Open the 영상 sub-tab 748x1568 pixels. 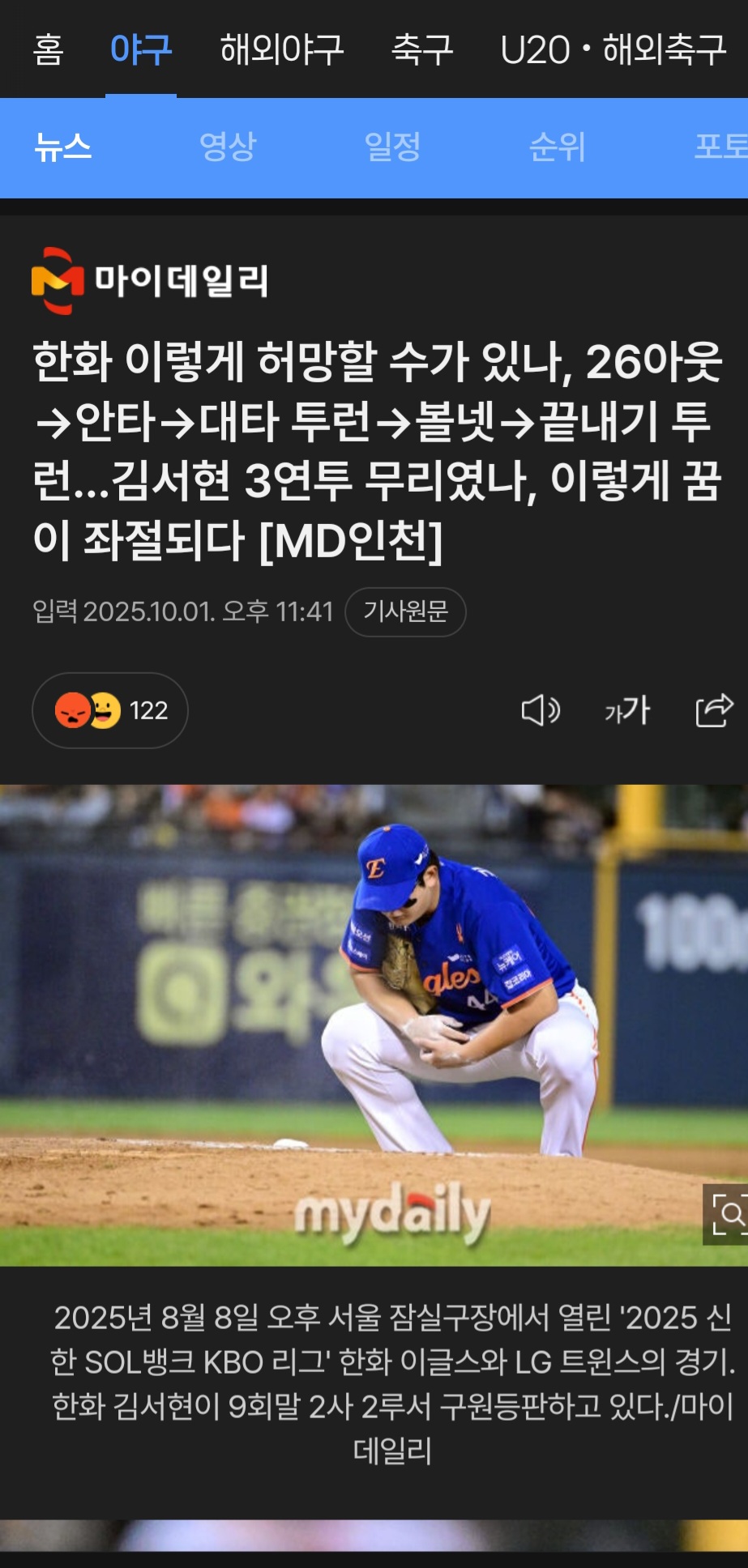pyautogui.click(x=228, y=147)
